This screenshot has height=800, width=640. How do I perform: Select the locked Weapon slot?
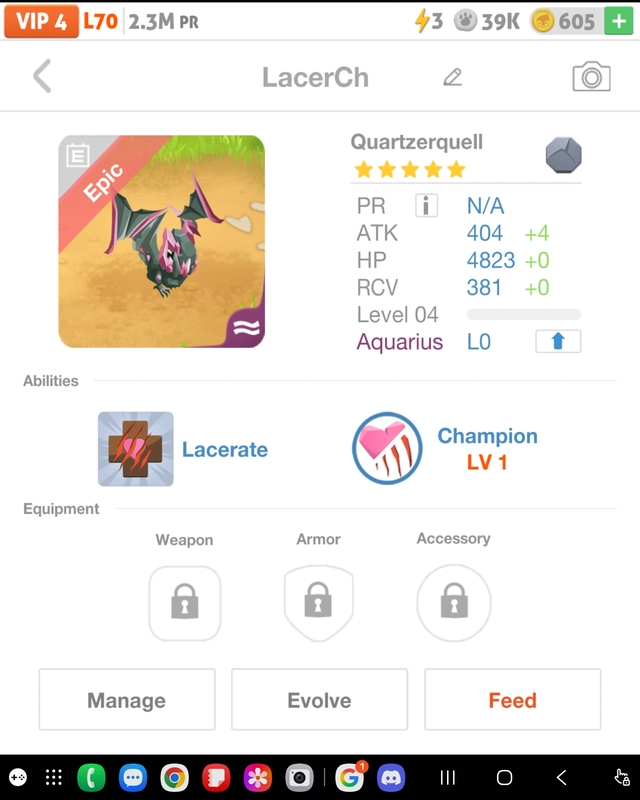click(x=184, y=602)
